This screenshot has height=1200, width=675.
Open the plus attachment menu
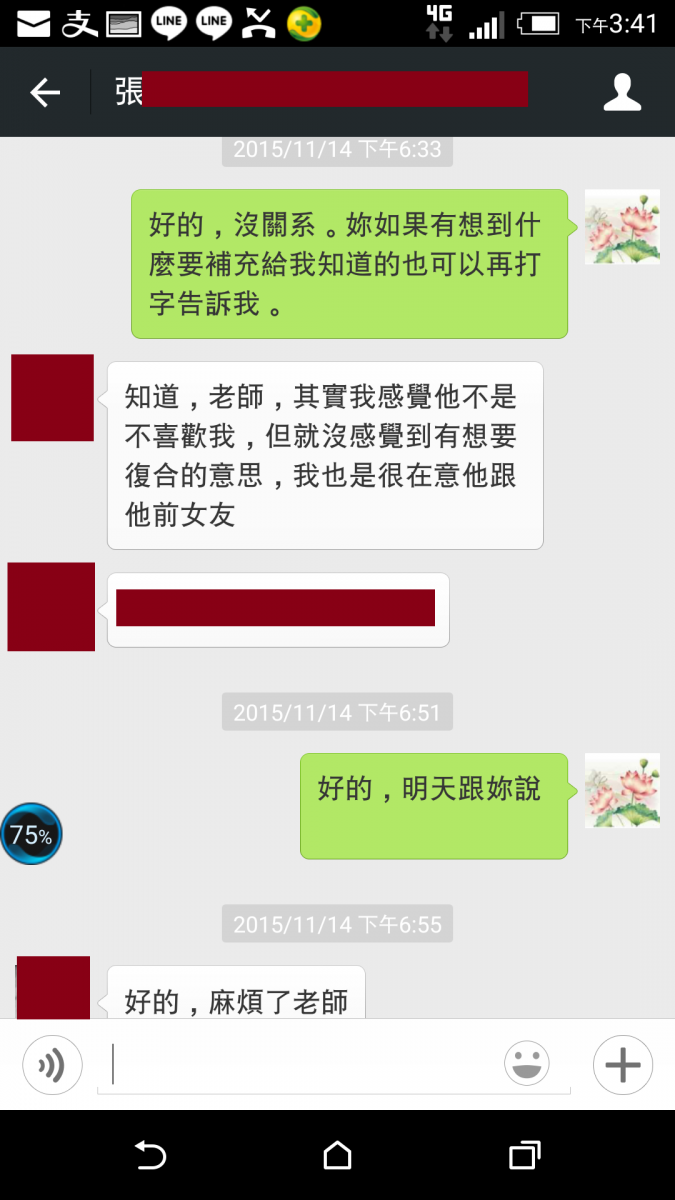pyautogui.click(x=622, y=1064)
